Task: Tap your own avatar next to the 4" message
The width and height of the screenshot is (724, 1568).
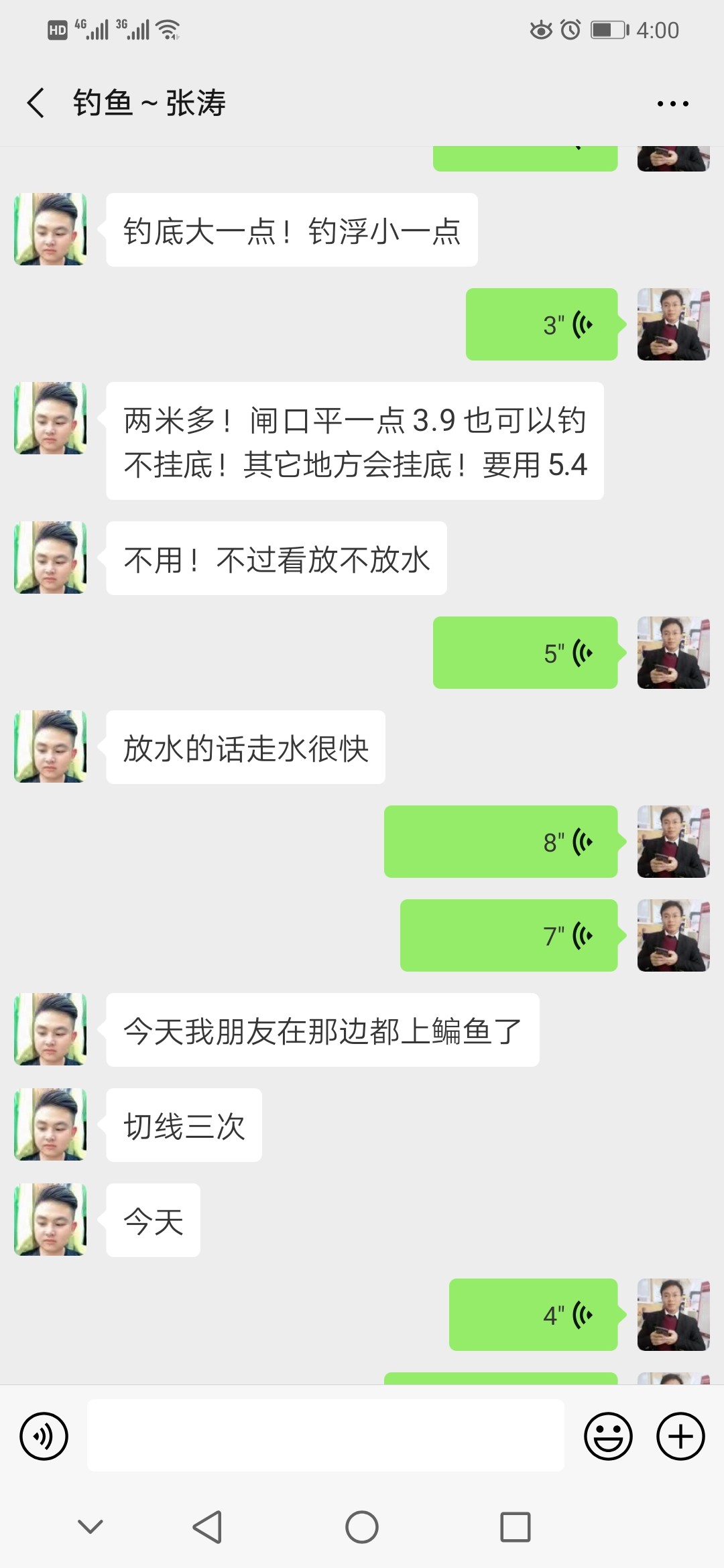Action: click(x=672, y=1314)
